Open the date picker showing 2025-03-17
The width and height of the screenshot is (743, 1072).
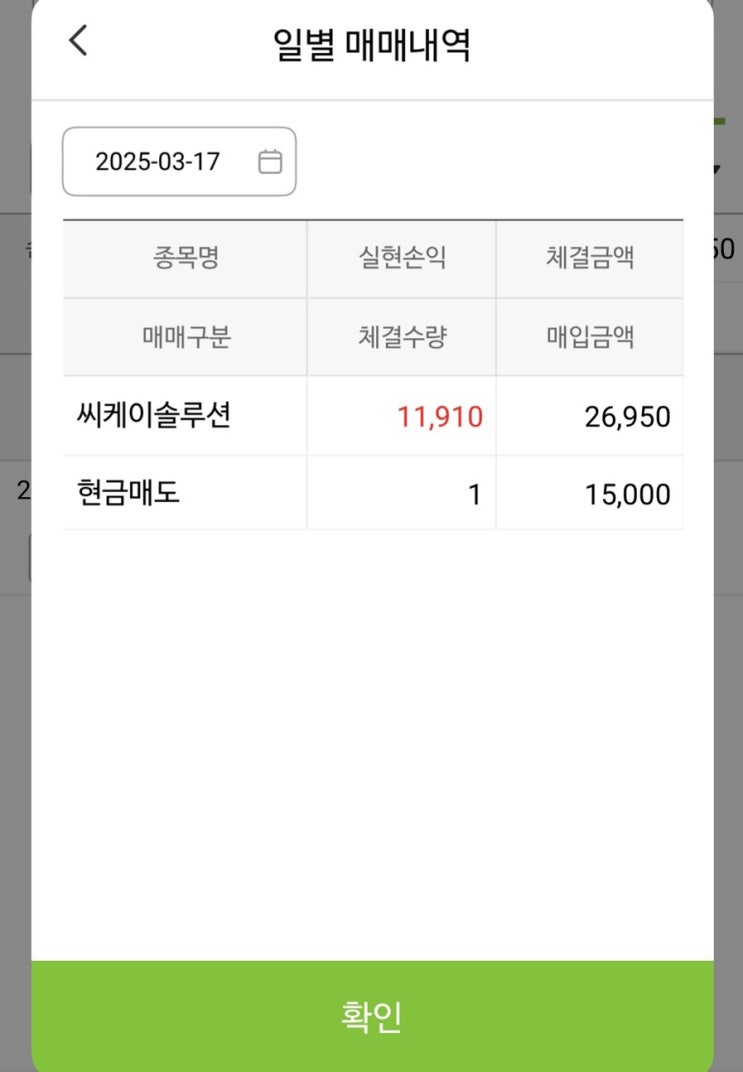pos(179,161)
